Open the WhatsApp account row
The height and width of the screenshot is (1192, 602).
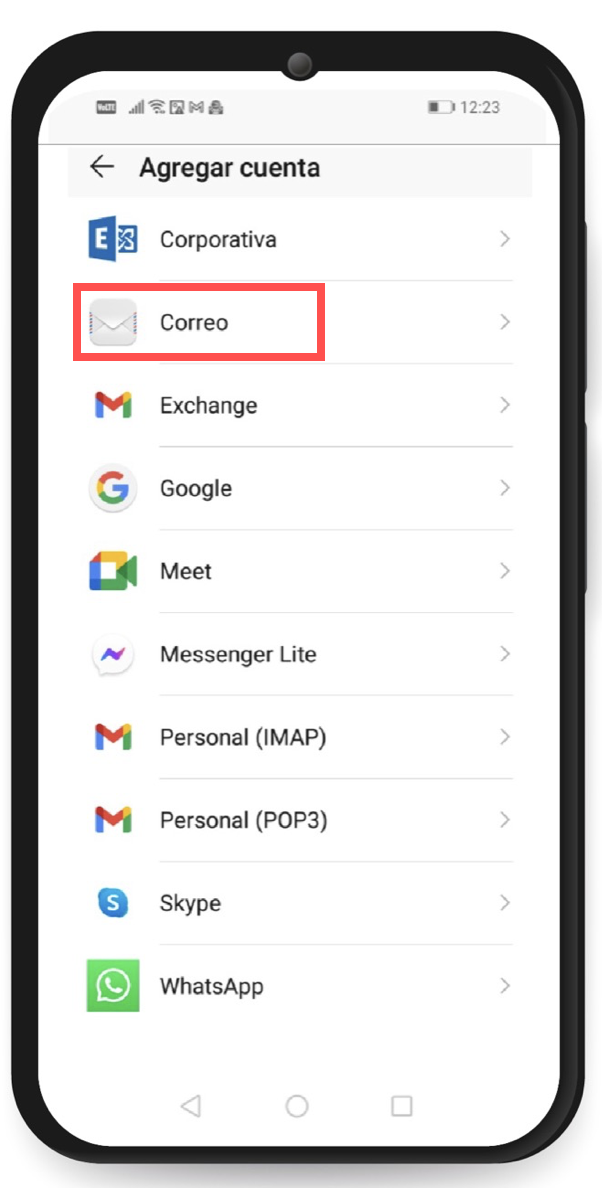300,986
